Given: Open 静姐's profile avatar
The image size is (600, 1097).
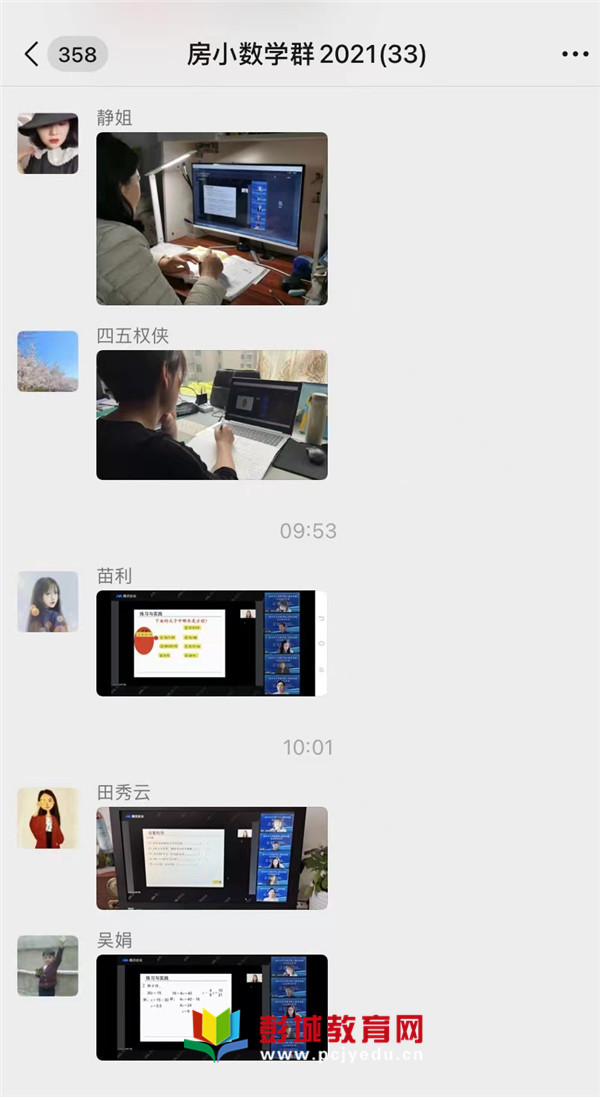Looking at the screenshot, I should point(47,143).
